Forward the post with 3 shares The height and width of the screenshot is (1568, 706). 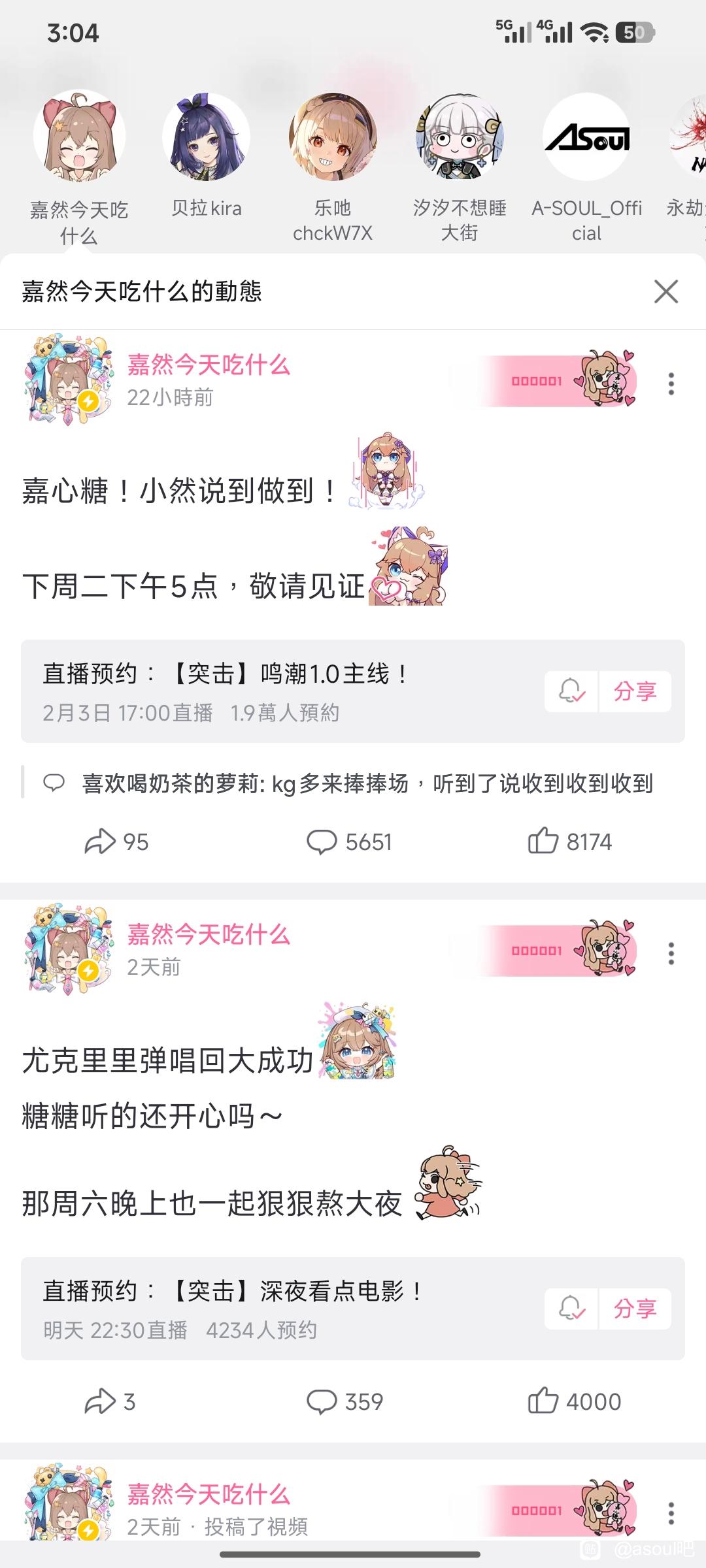click(x=110, y=1402)
